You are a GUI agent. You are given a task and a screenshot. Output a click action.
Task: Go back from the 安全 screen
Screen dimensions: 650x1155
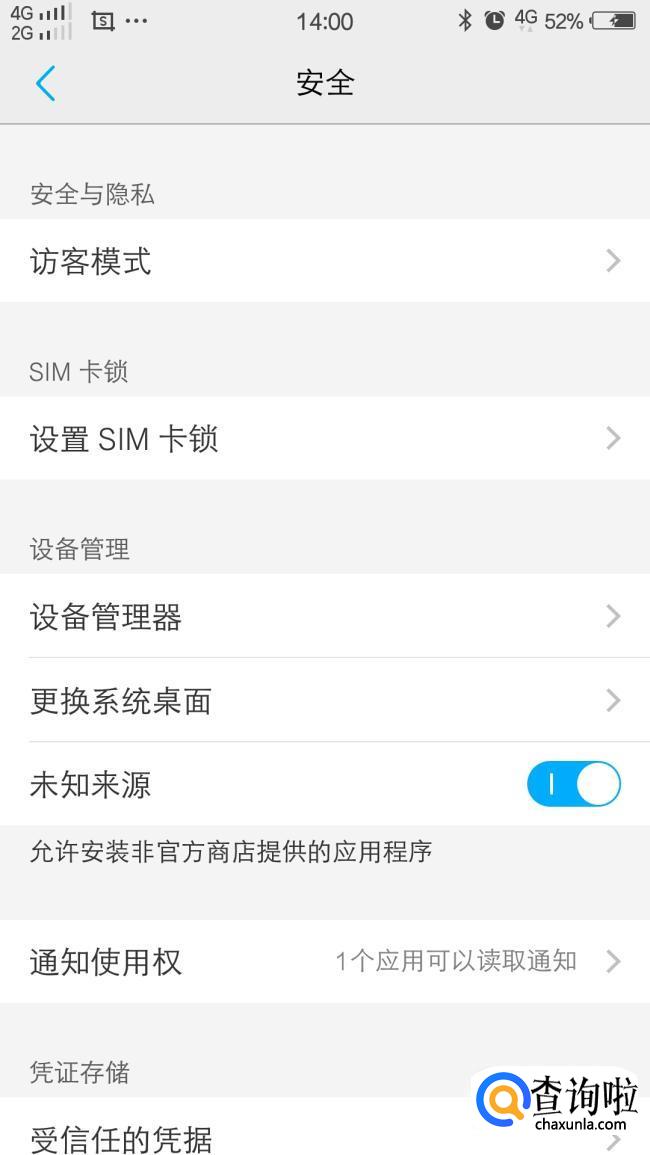click(45, 83)
